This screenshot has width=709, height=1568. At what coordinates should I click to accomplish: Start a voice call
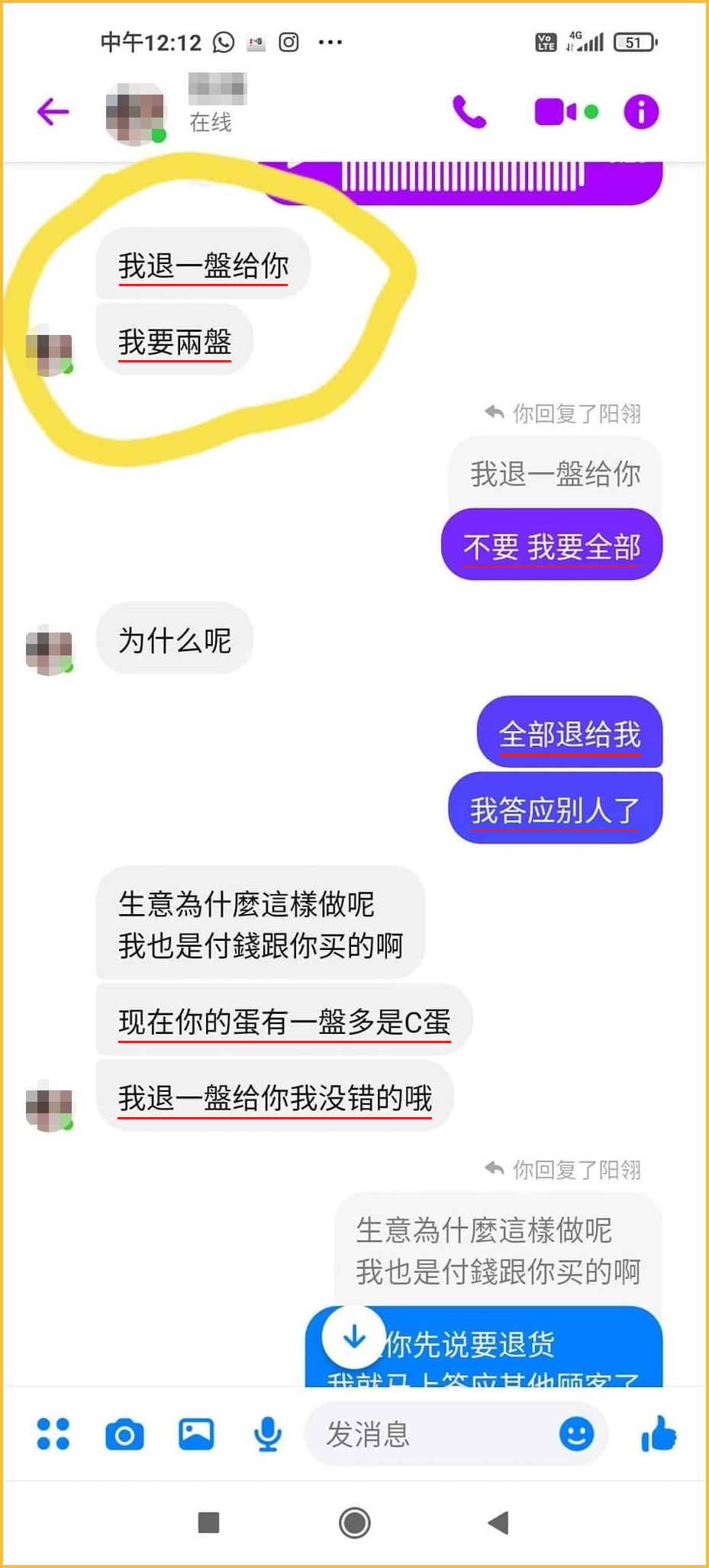click(469, 112)
